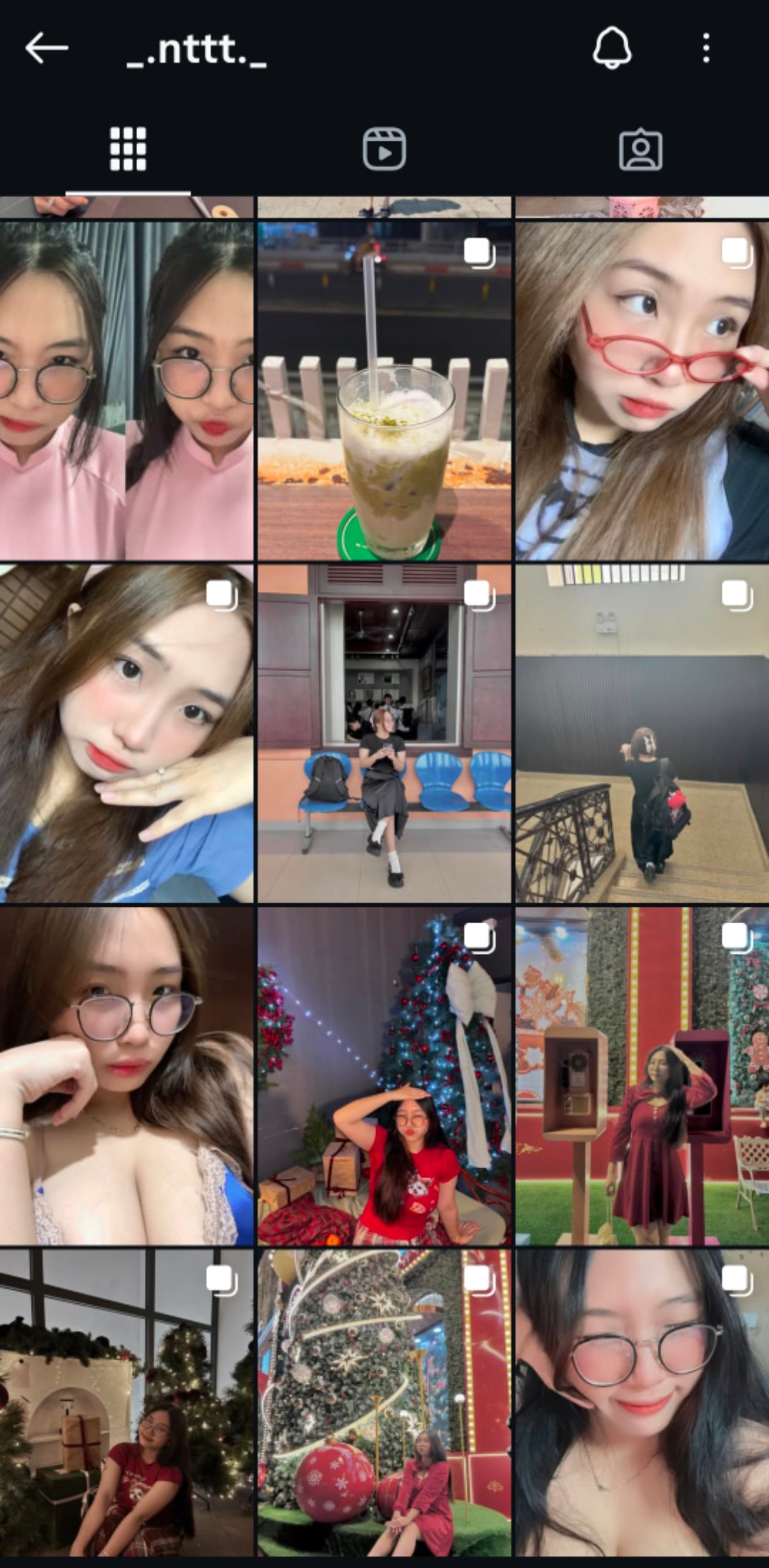The width and height of the screenshot is (769, 1568).
Task: Open the pink dress double selfie post
Action: coord(126,391)
